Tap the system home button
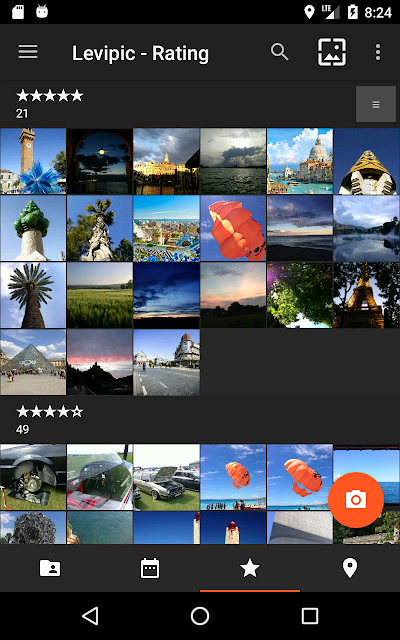This screenshot has height=640, width=400. 200,616
